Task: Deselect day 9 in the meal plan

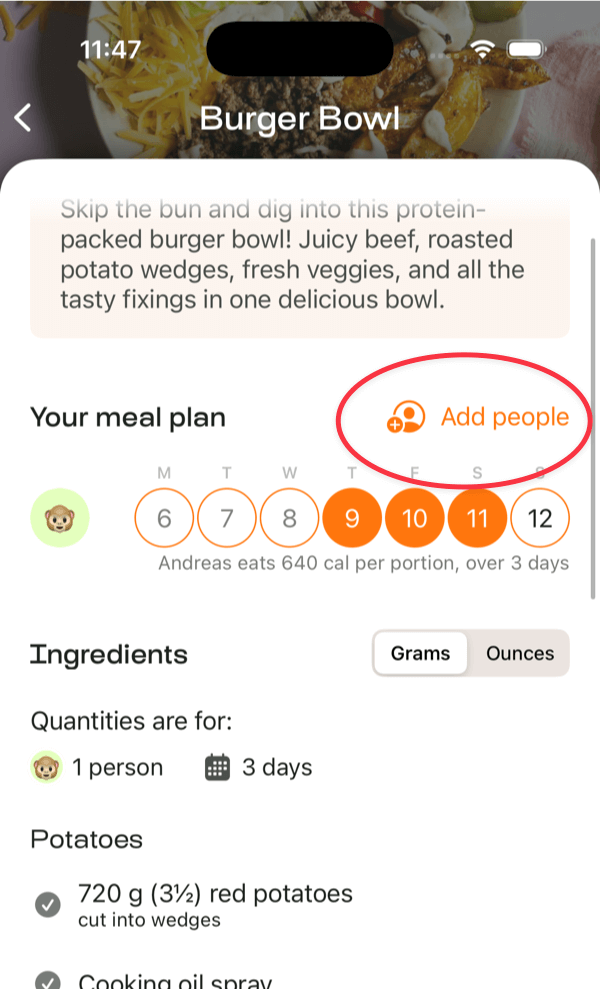Action: pyautogui.click(x=352, y=519)
